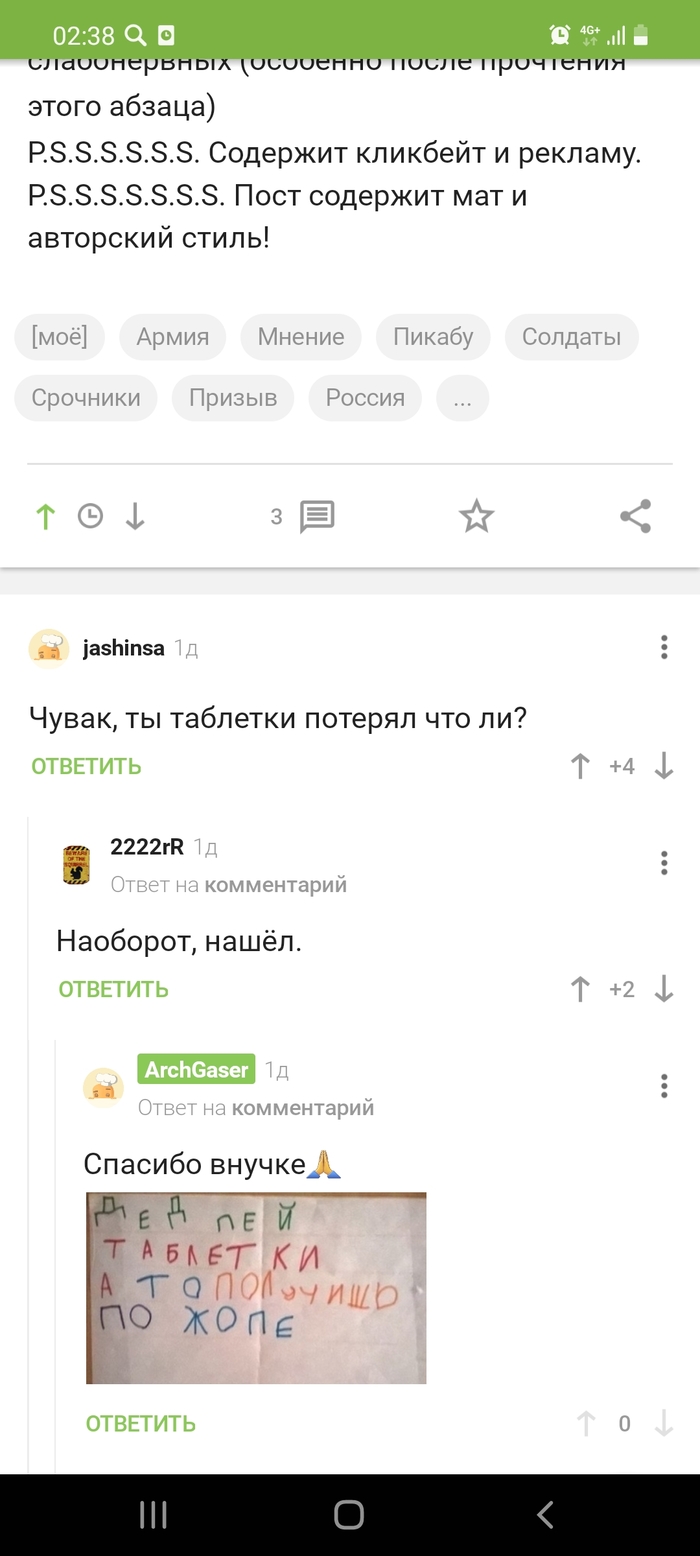700x1556 pixels.
Task: Reply to ArchGaser's comment
Action: pyautogui.click(x=140, y=1424)
